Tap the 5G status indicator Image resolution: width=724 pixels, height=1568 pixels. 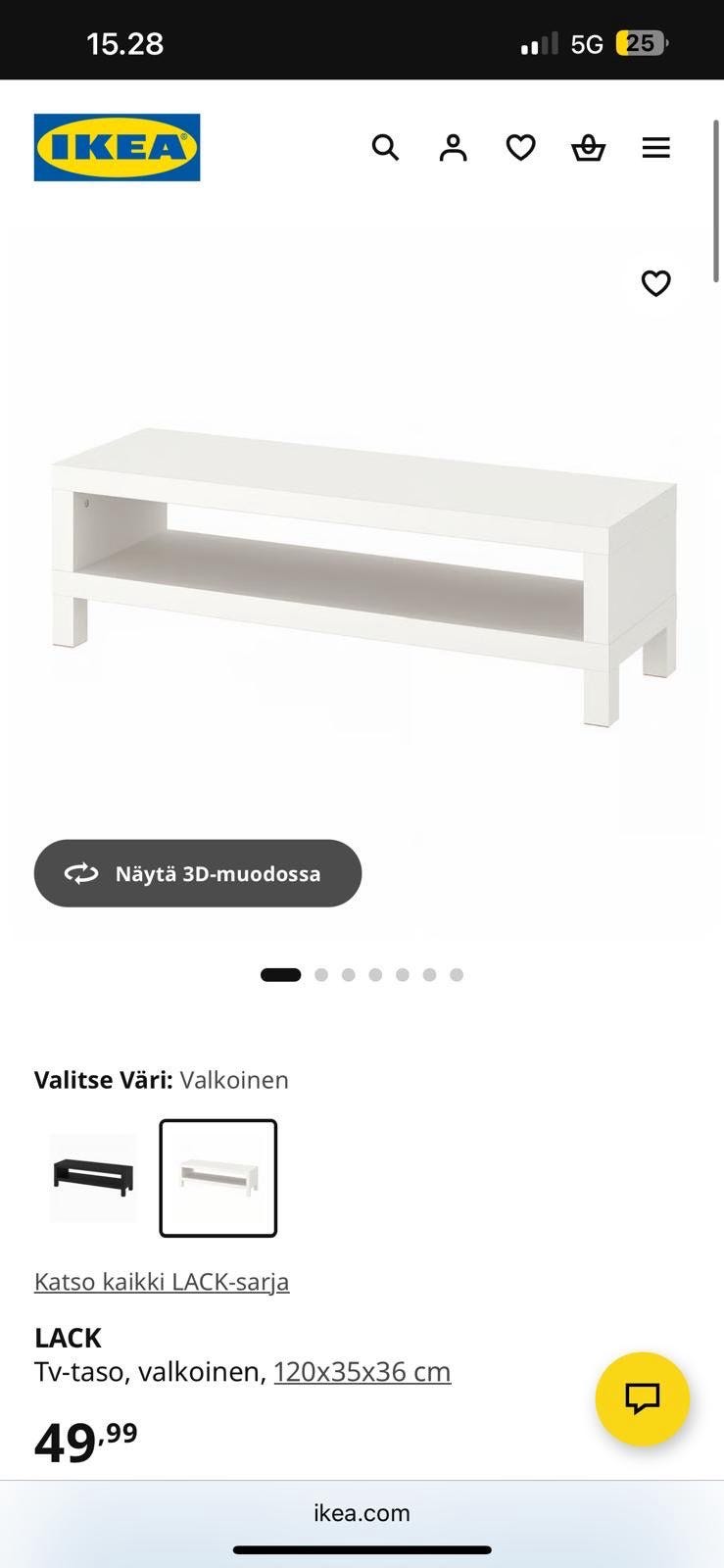tap(585, 43)
